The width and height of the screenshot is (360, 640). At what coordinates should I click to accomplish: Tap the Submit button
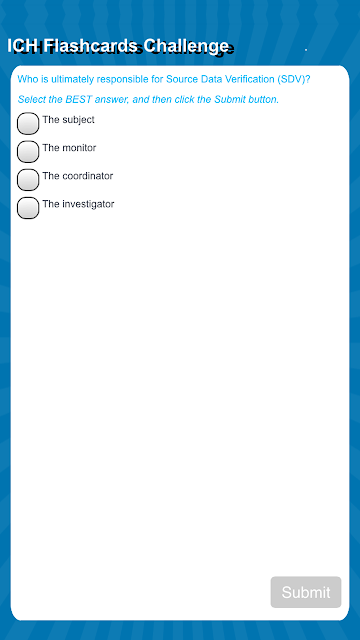pyautogui.click(x=306, y=592)
